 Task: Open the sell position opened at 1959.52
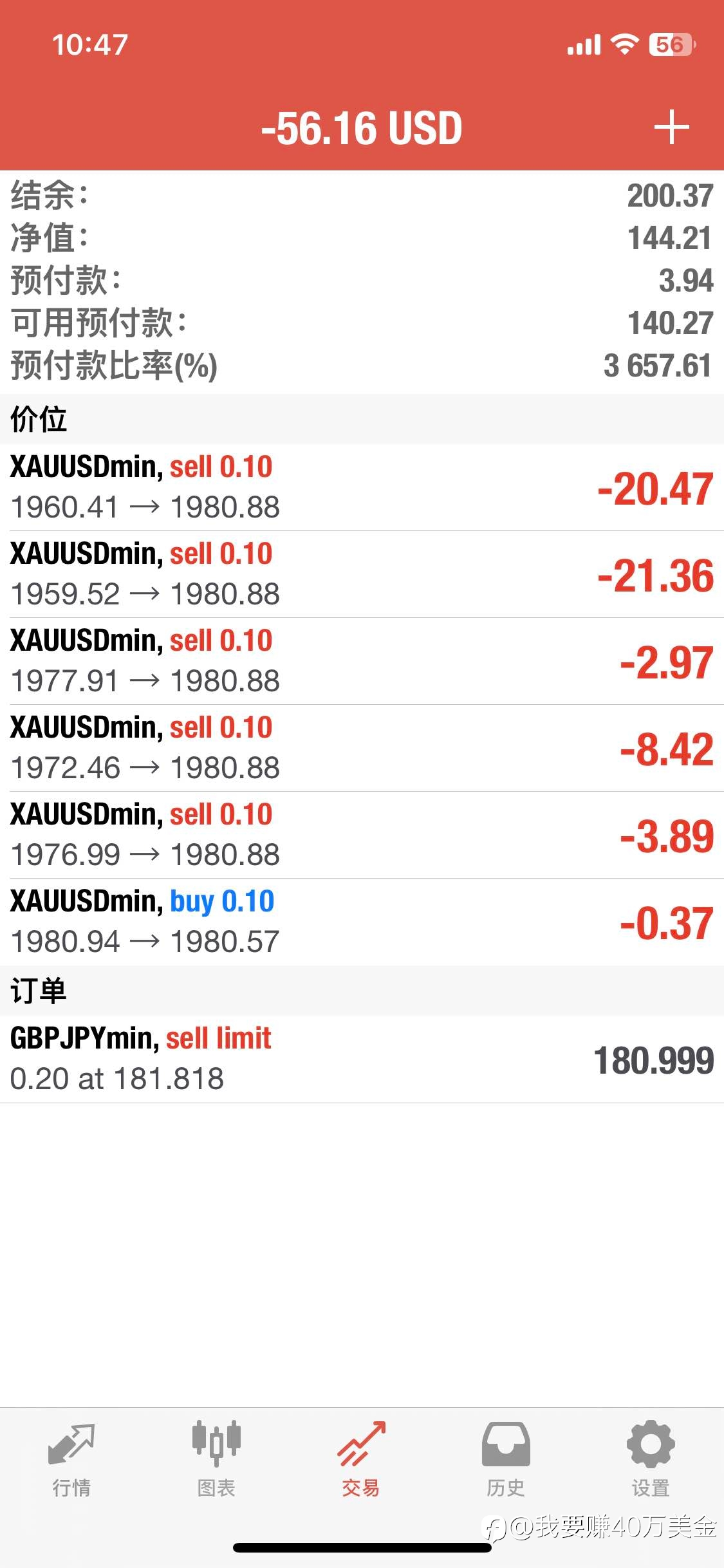pyautogui.click(x=362, y=574)
